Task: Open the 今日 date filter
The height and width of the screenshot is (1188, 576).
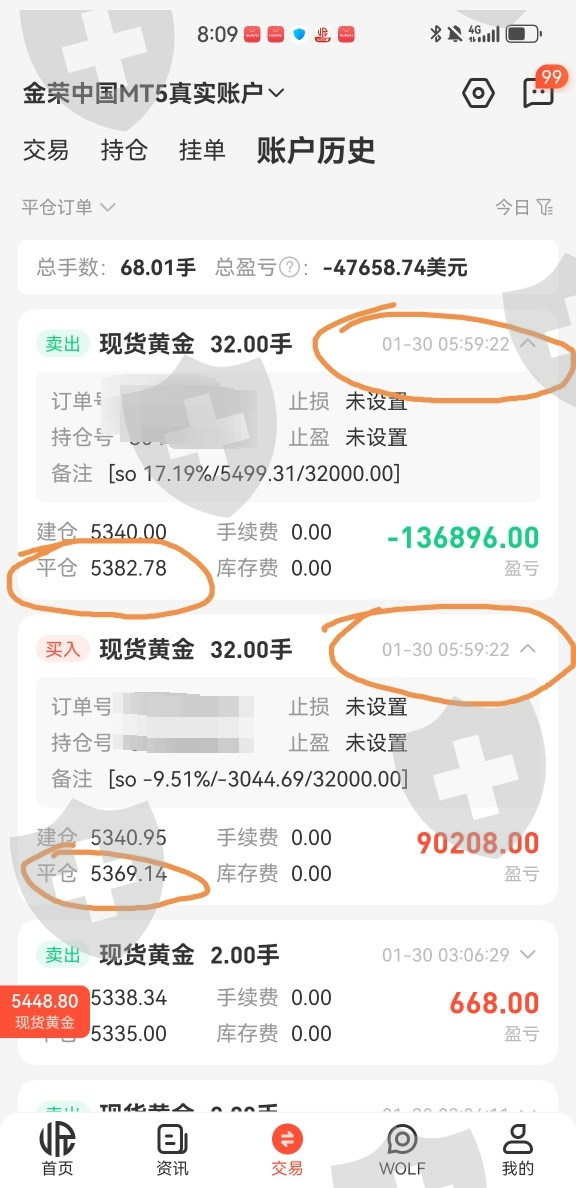Action: [x=524, y=207]
